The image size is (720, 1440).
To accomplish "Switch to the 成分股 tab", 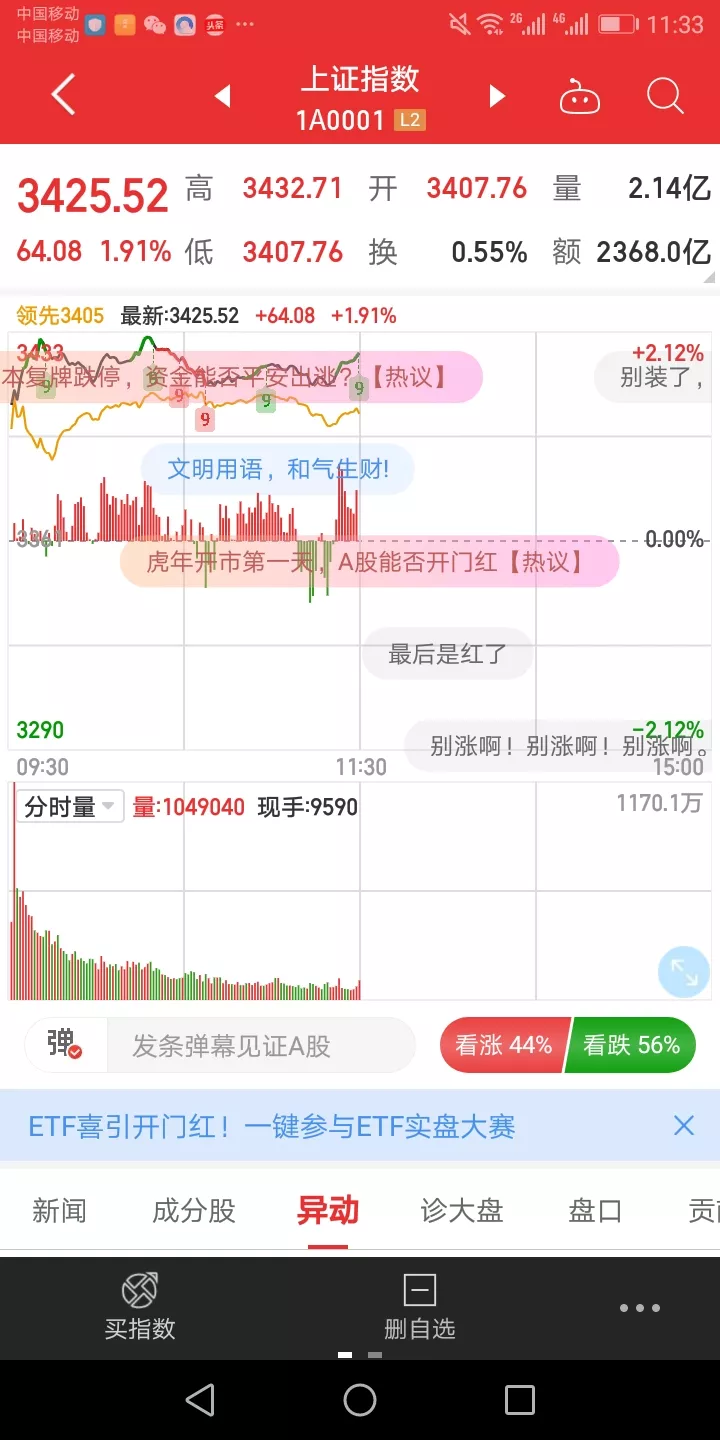I will point(194,1211).
